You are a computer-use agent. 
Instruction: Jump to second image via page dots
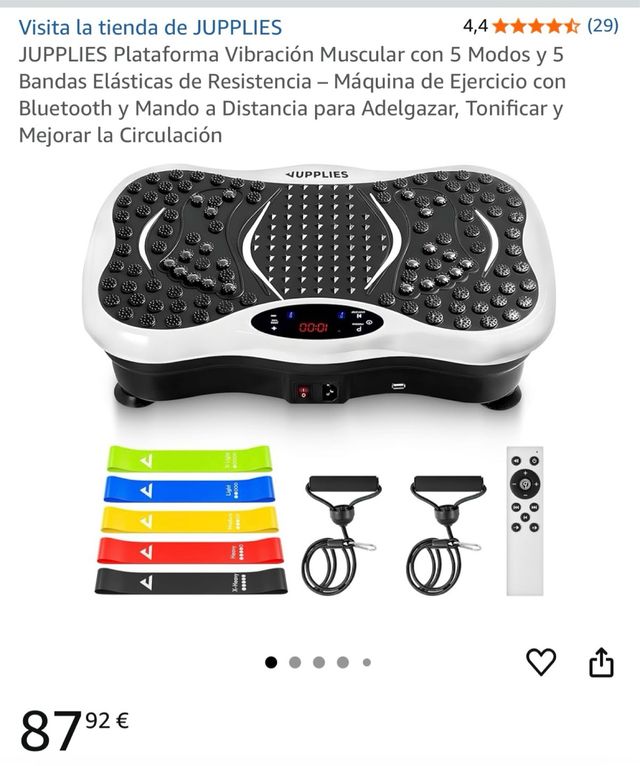(295, 662)
